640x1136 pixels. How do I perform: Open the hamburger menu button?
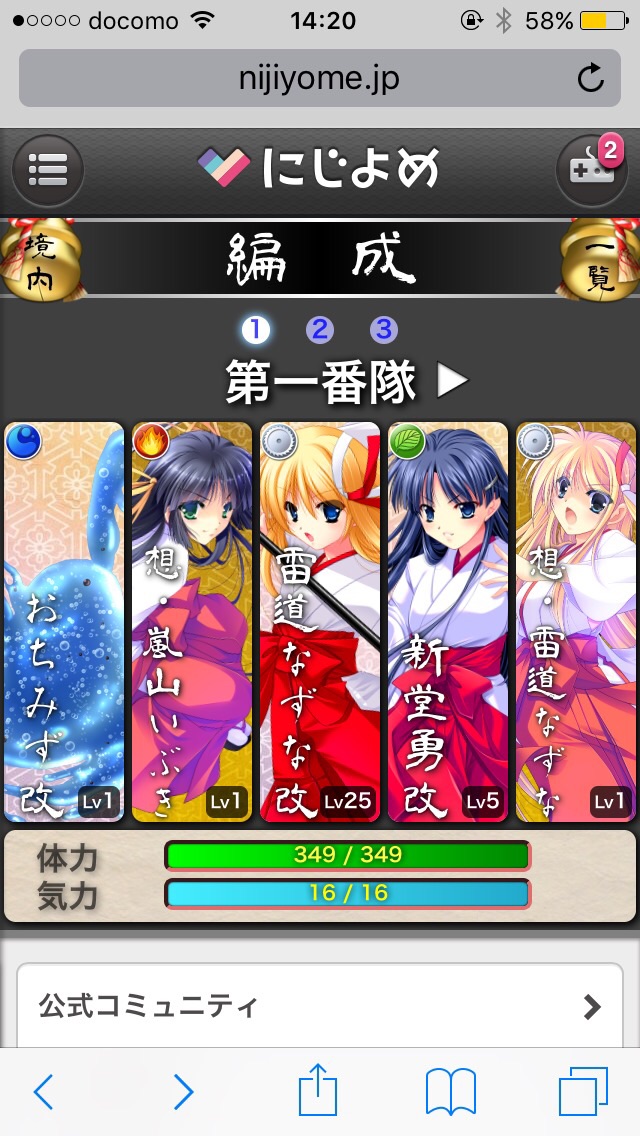pos(47,170)
